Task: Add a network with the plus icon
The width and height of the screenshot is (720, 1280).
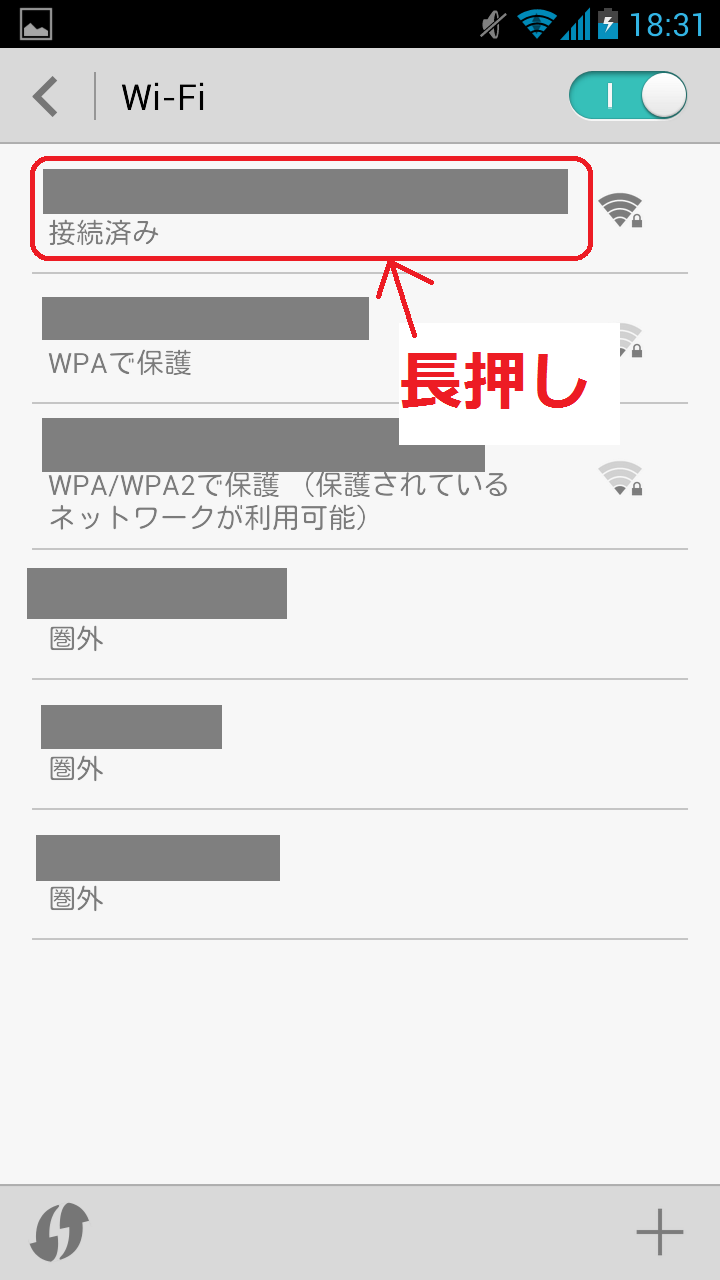Action: click(660, 1232)
